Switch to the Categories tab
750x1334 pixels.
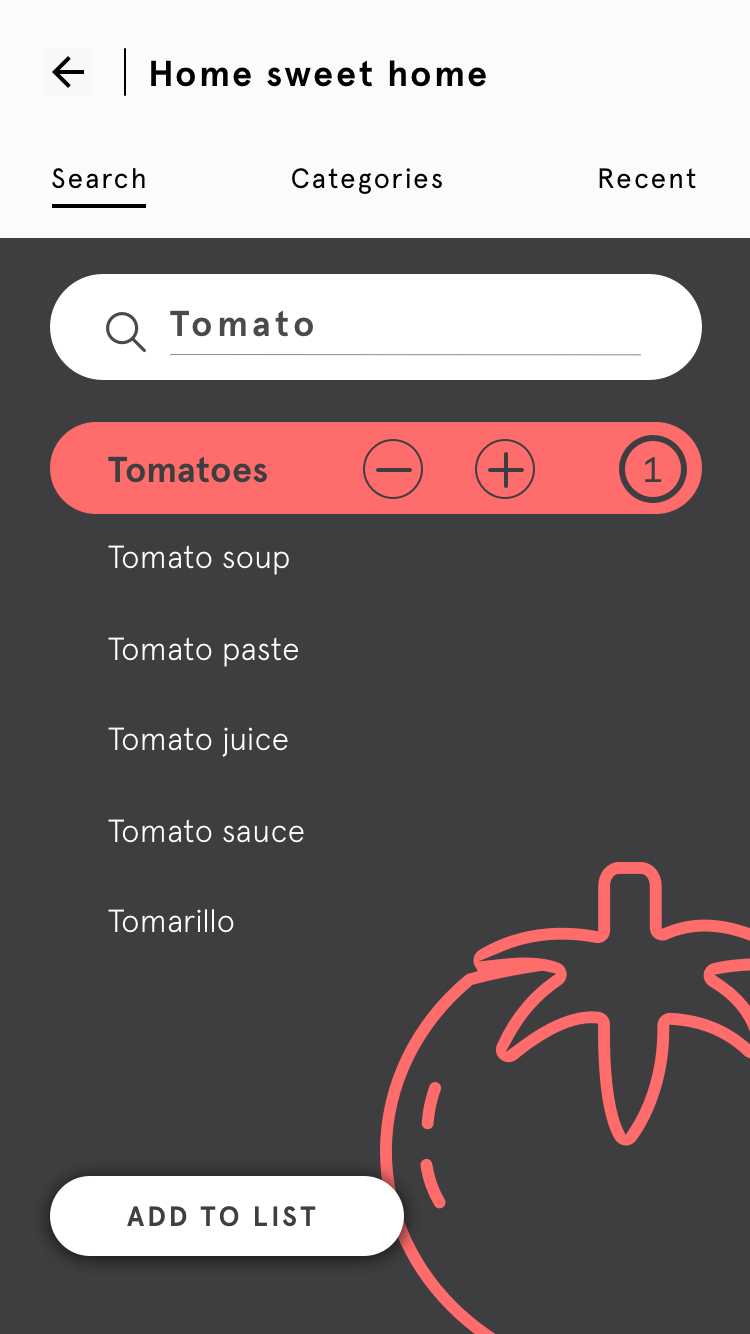[x=367, y=179]
